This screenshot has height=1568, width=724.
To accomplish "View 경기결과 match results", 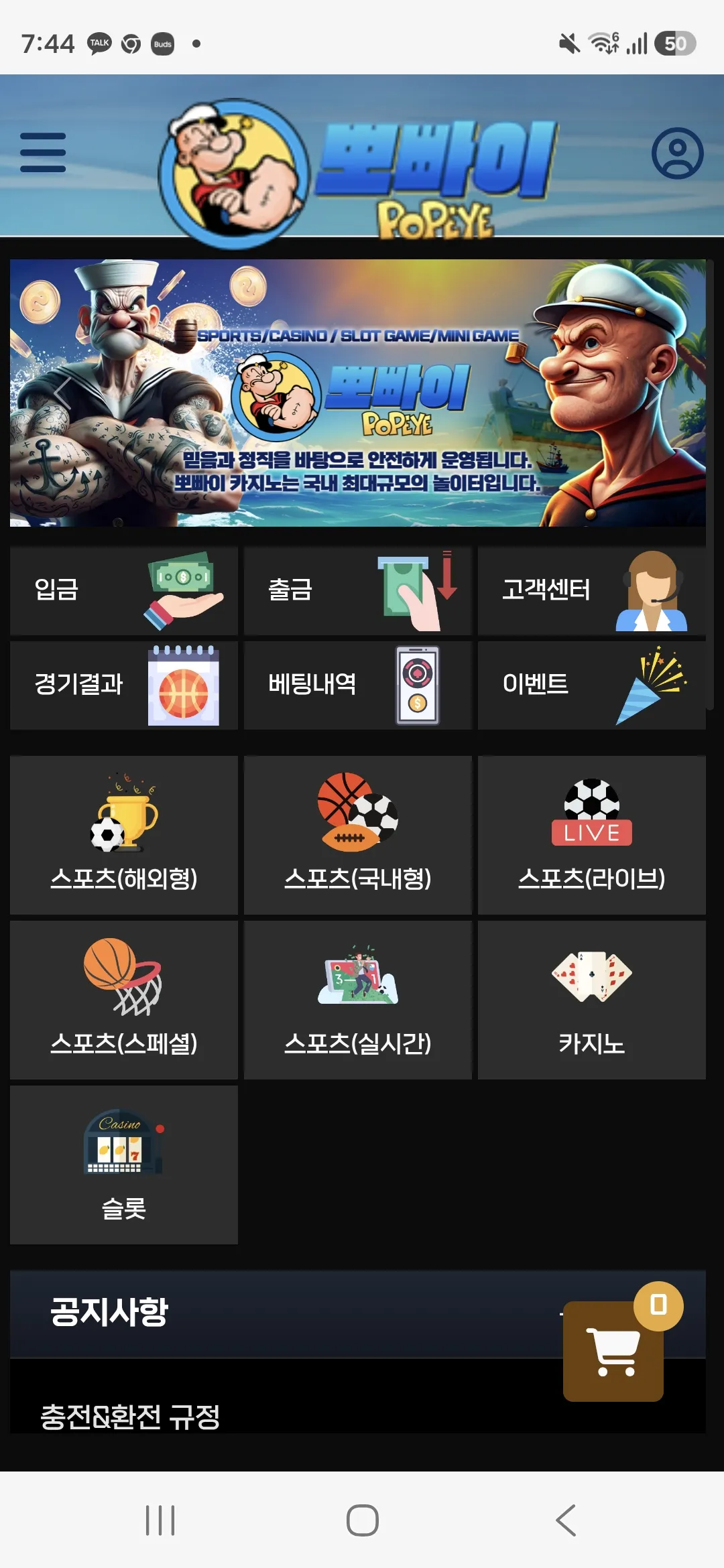I will point(124,685).
